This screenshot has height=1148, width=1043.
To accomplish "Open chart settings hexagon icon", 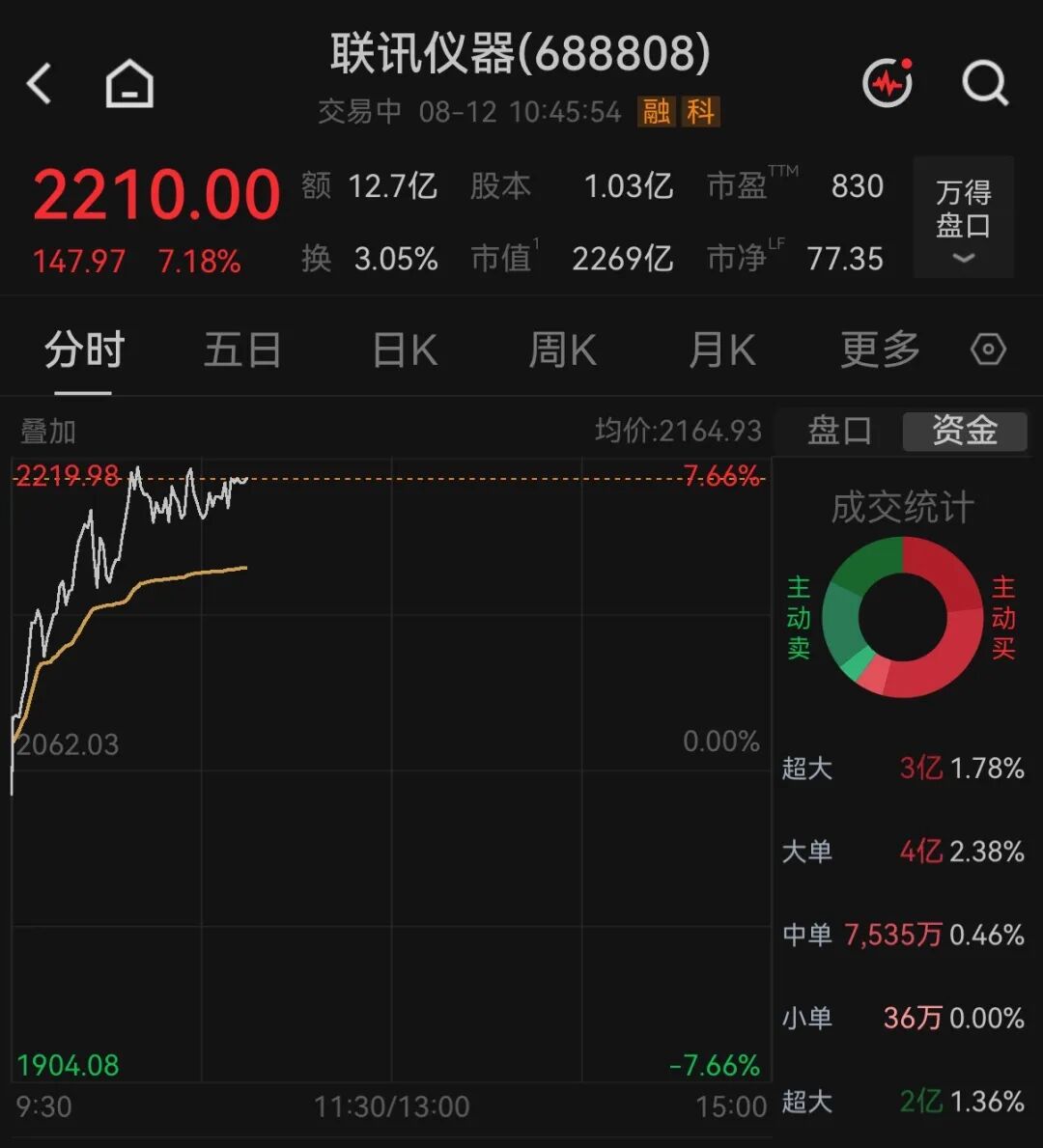I will [x=988, y=350].
